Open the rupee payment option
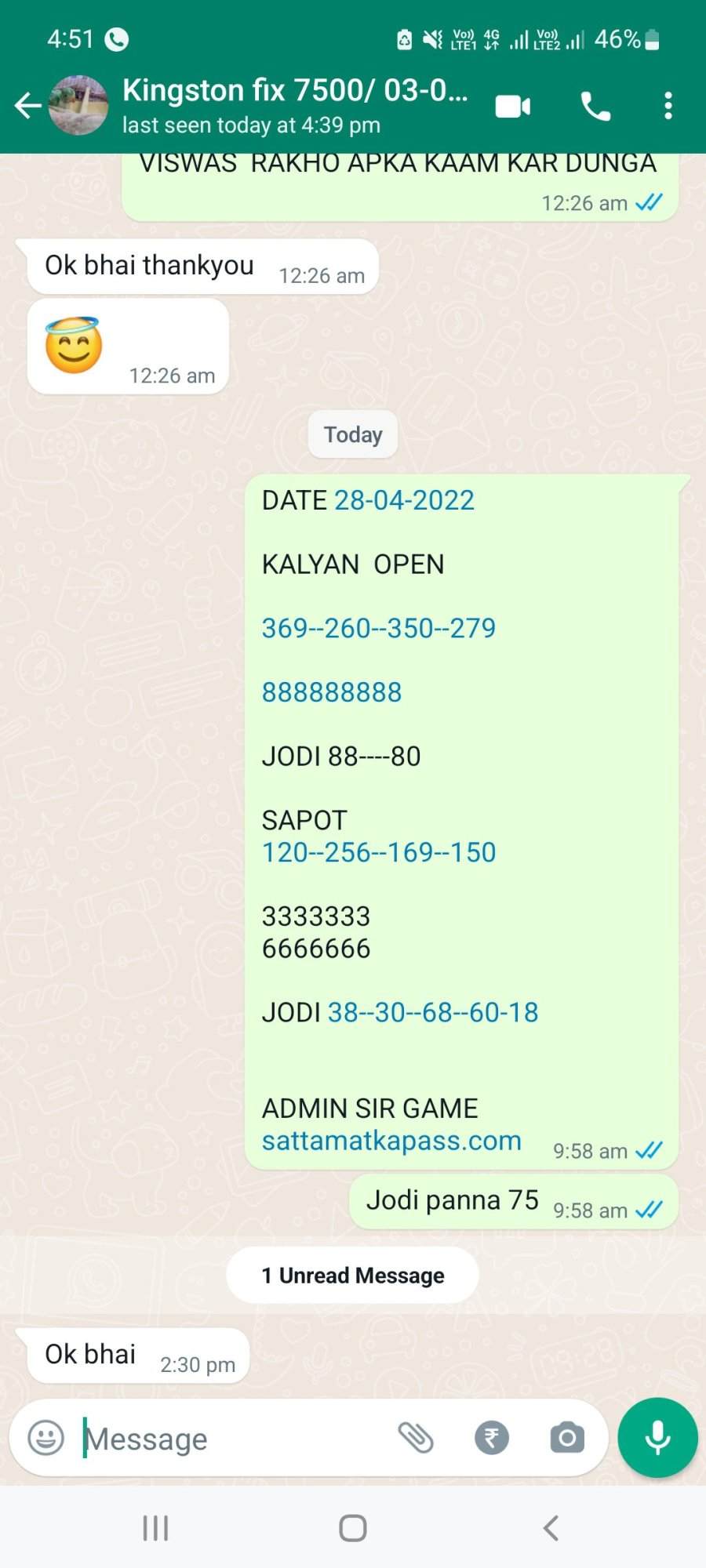Viewport: 706px width, 1568px height. click(492, 1438)
